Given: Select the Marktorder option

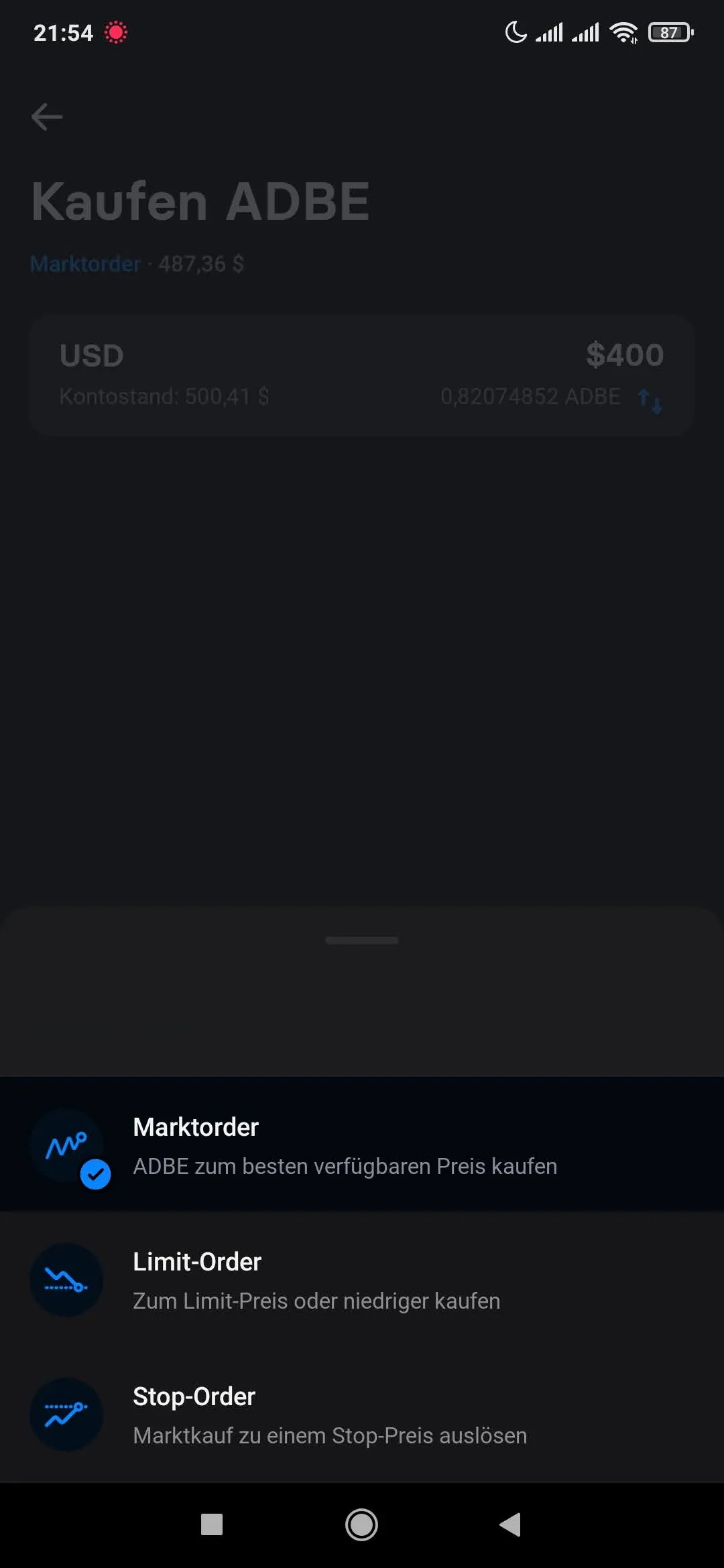Looking at the screenshot, I should click(x=362, y=1145).
